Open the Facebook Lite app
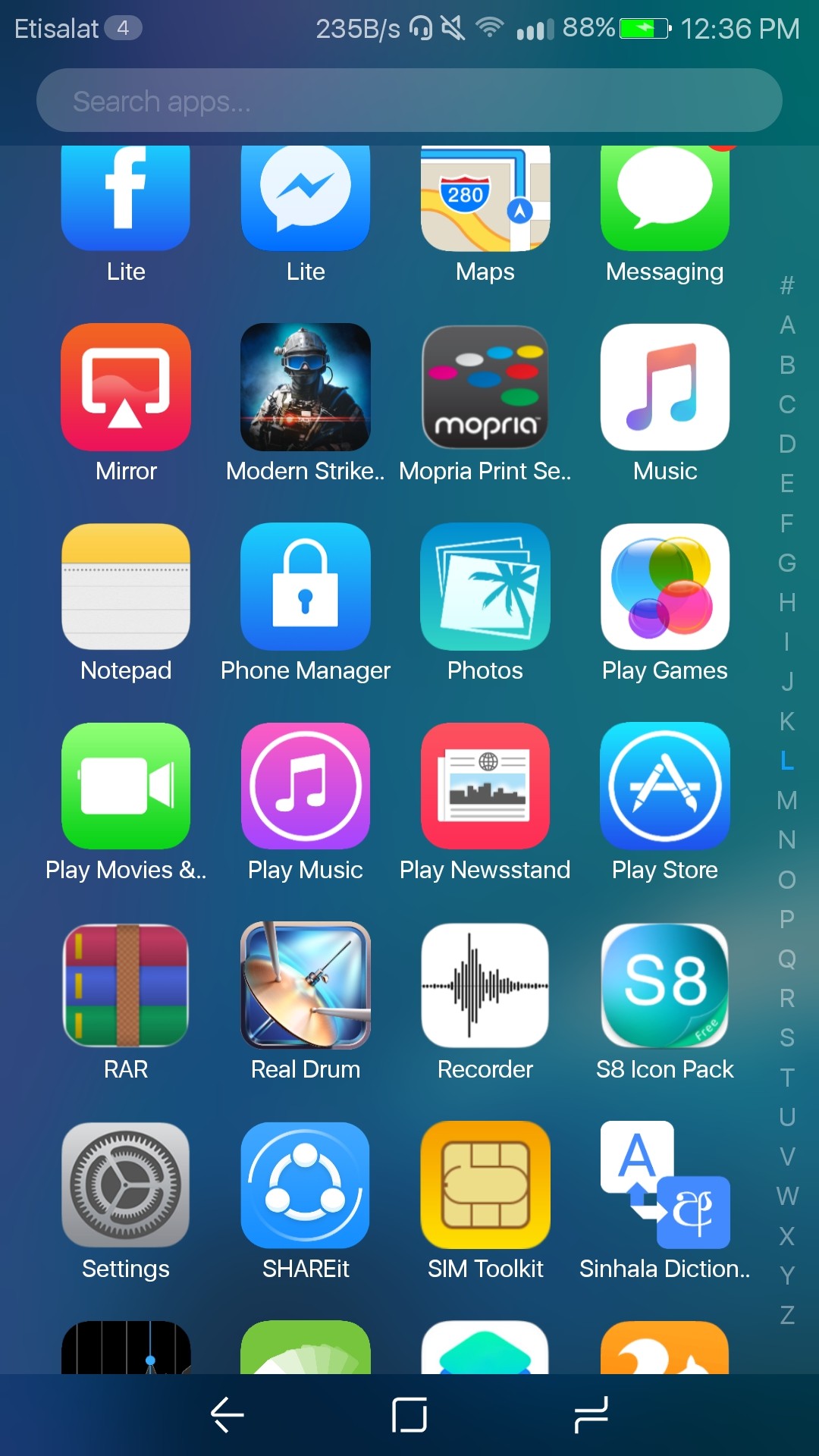This screenshot has width=819, height=1456. pyautogui.click(x=125, y=197)
